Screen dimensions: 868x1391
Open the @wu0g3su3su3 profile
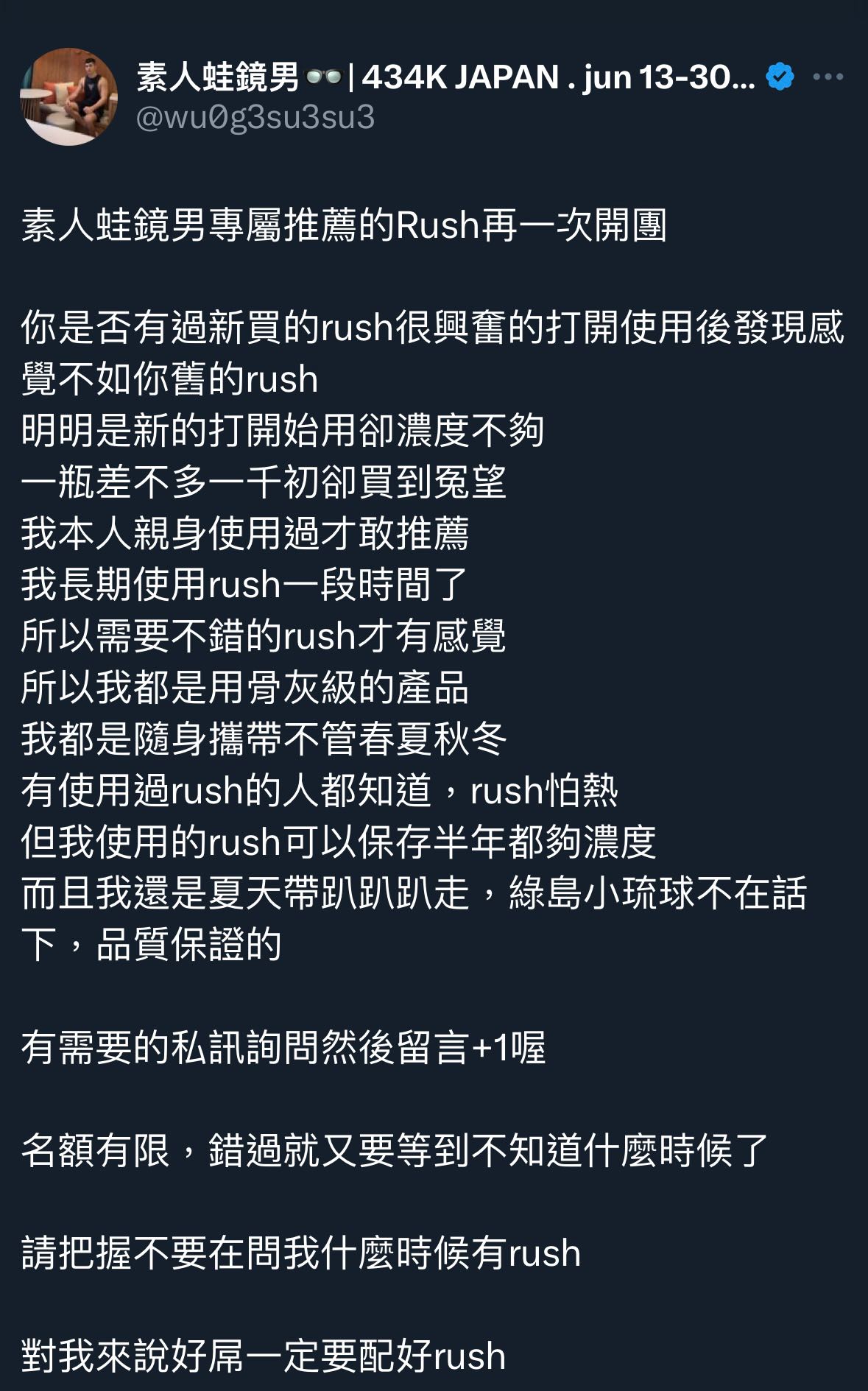click(255, 118)
